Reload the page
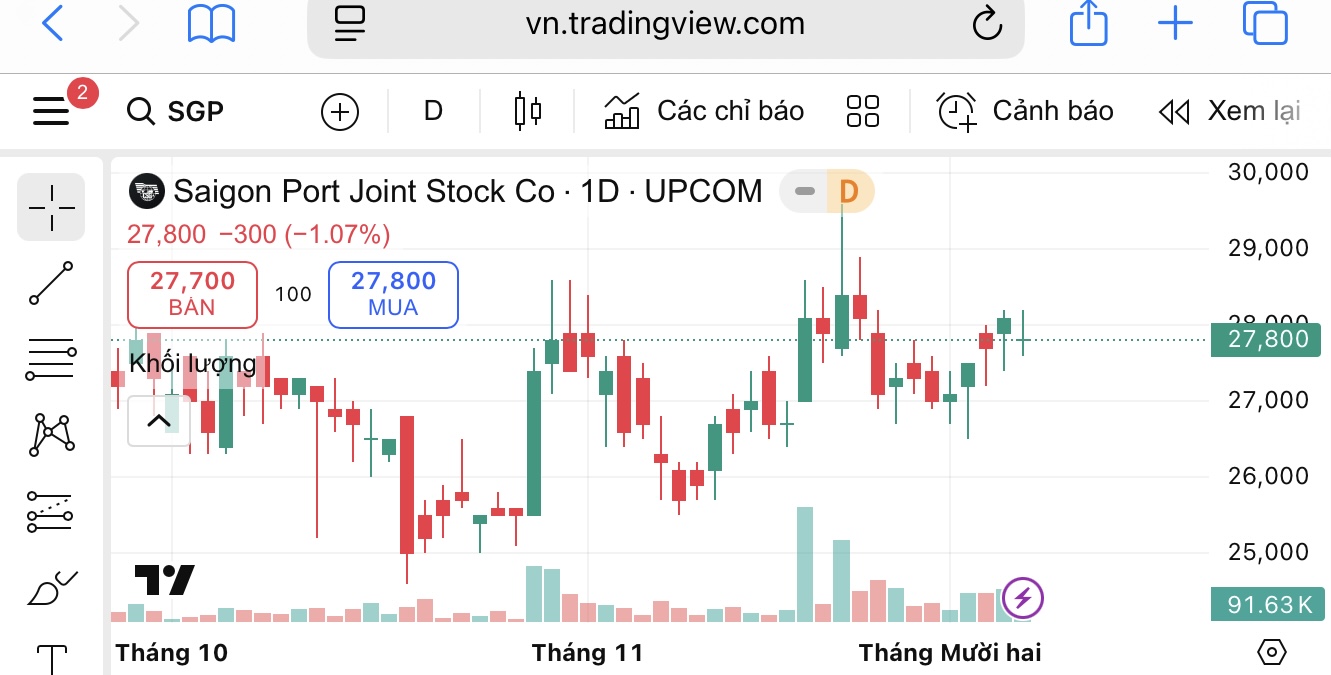The height and width of the screenshot is (675, 1331). click(x=987, y=24)
